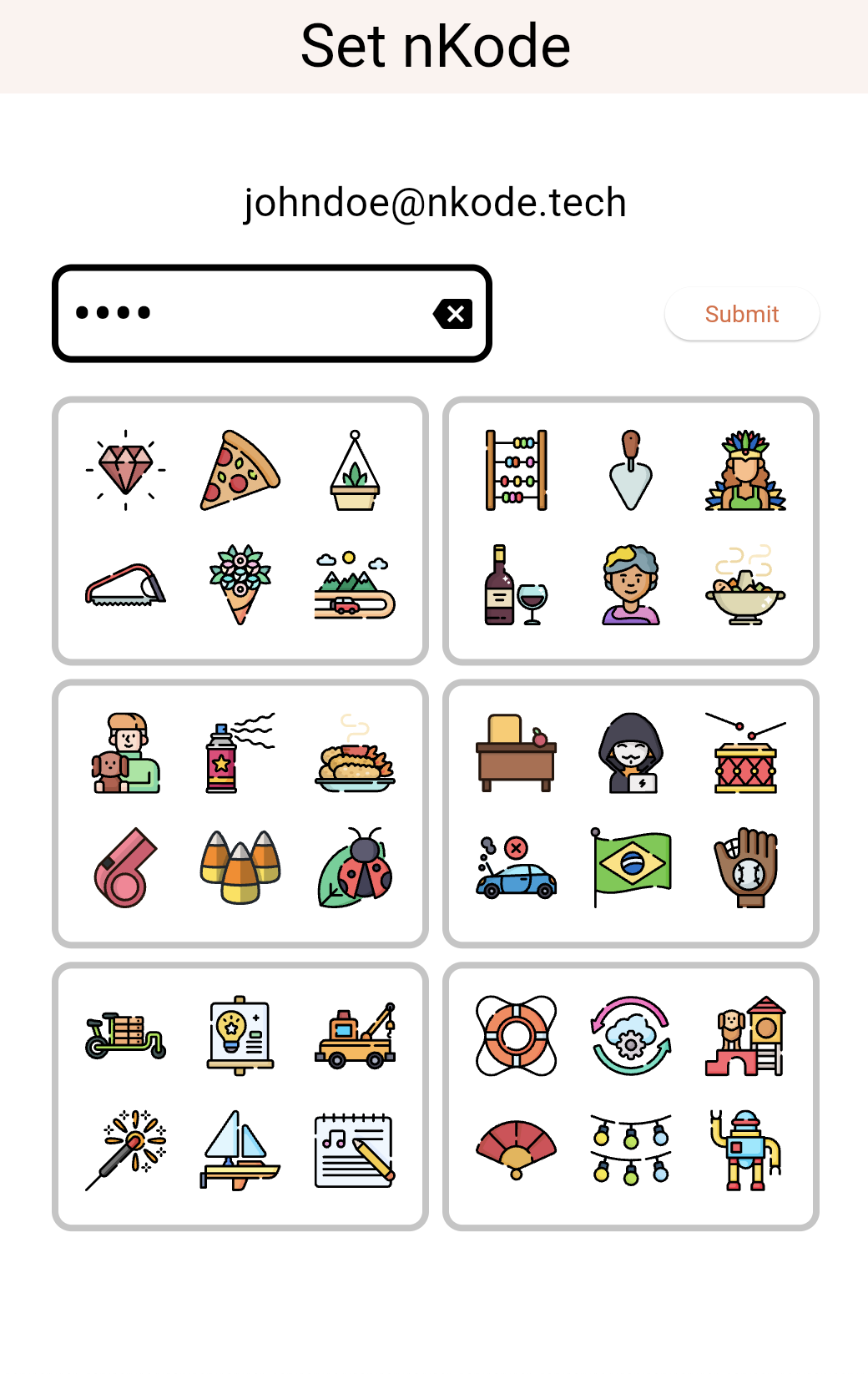Screen dimensions: 868x1374
Task: Pick the key tile with the lifebuoy
Action: coord(631,1096)
